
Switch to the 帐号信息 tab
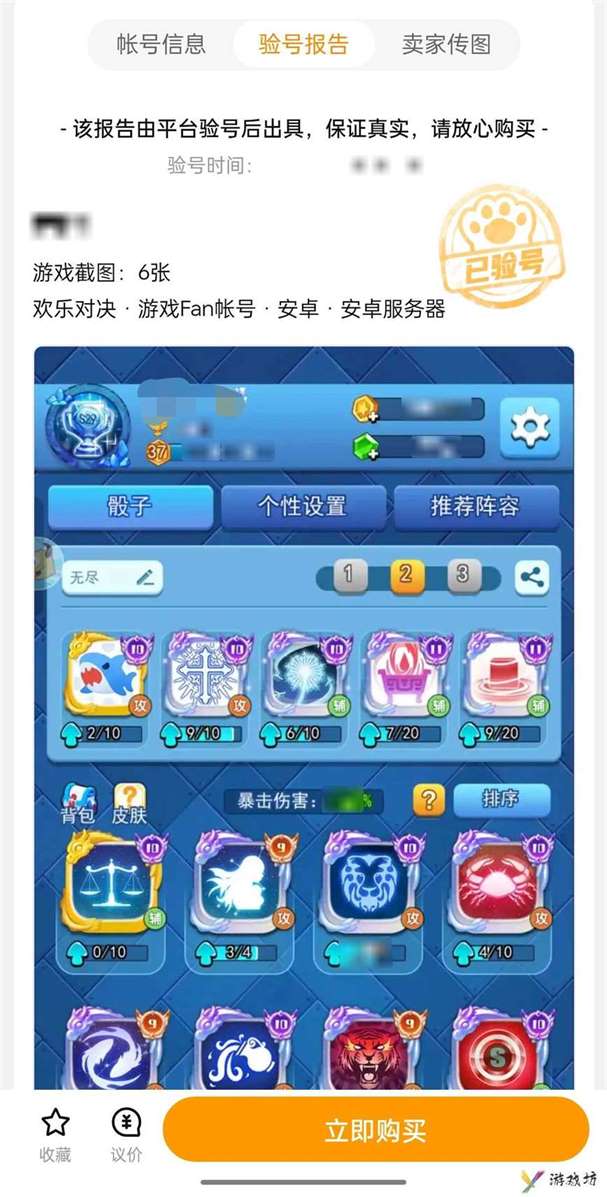point(161,44)
